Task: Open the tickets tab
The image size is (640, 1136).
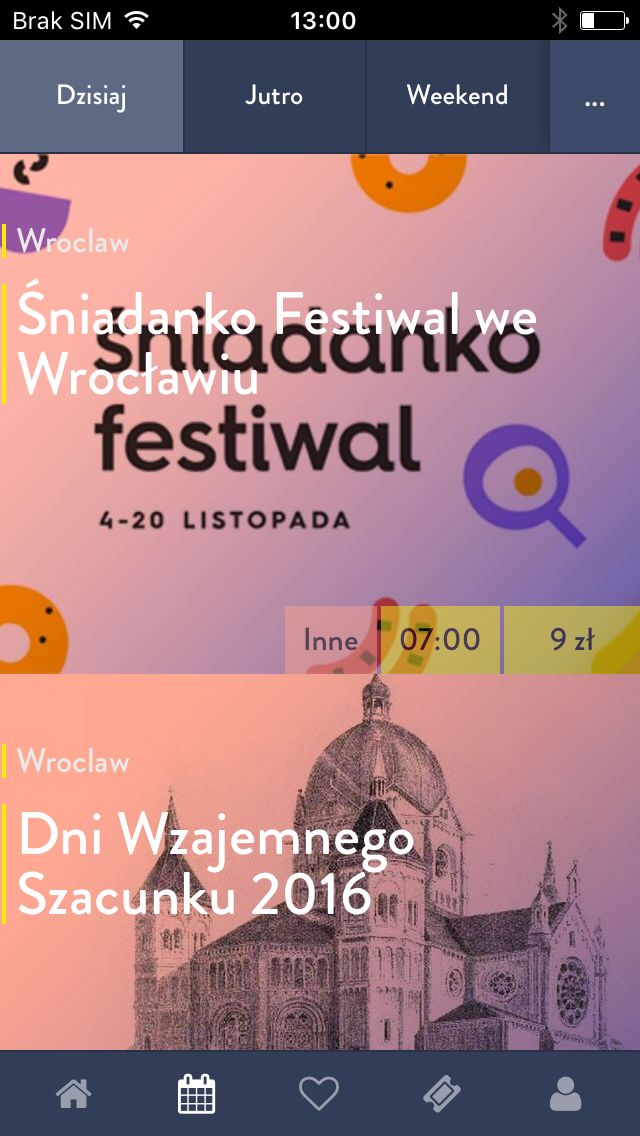Action: [442, 1093]
